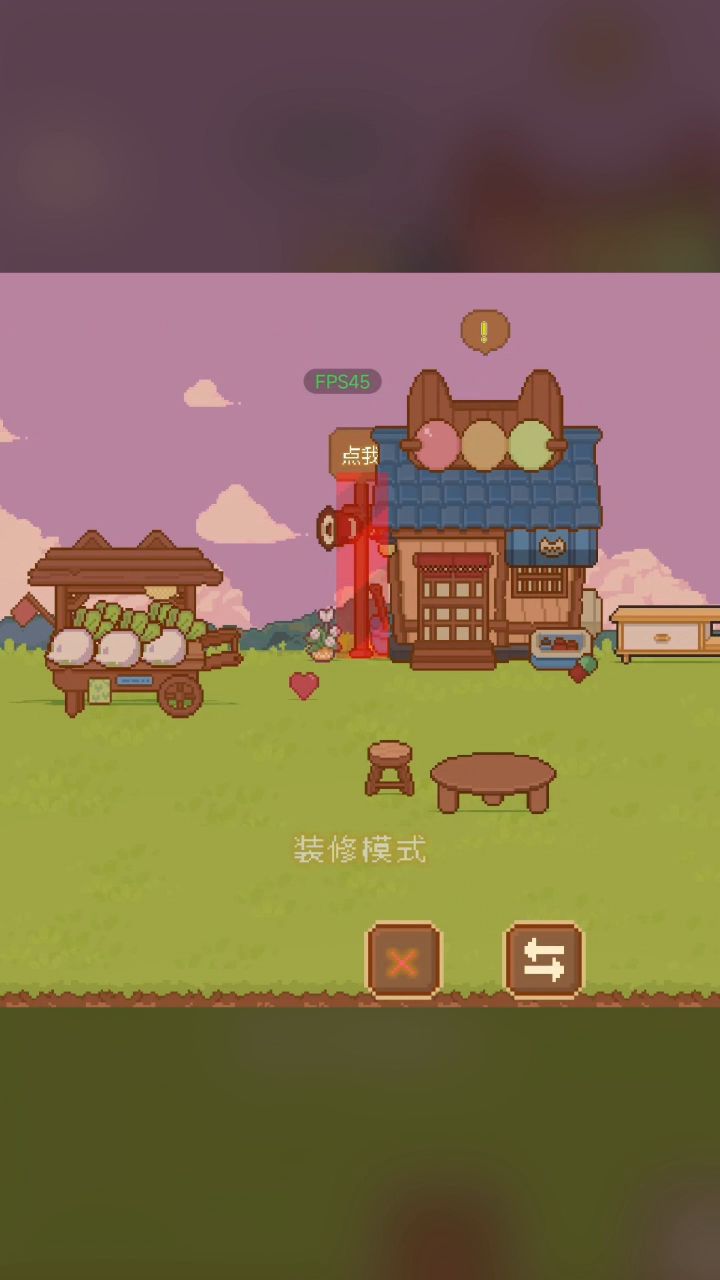Select the wooden drawer cabinet
The height and width of the screenshot is (1280, 720).
point(665,633)
